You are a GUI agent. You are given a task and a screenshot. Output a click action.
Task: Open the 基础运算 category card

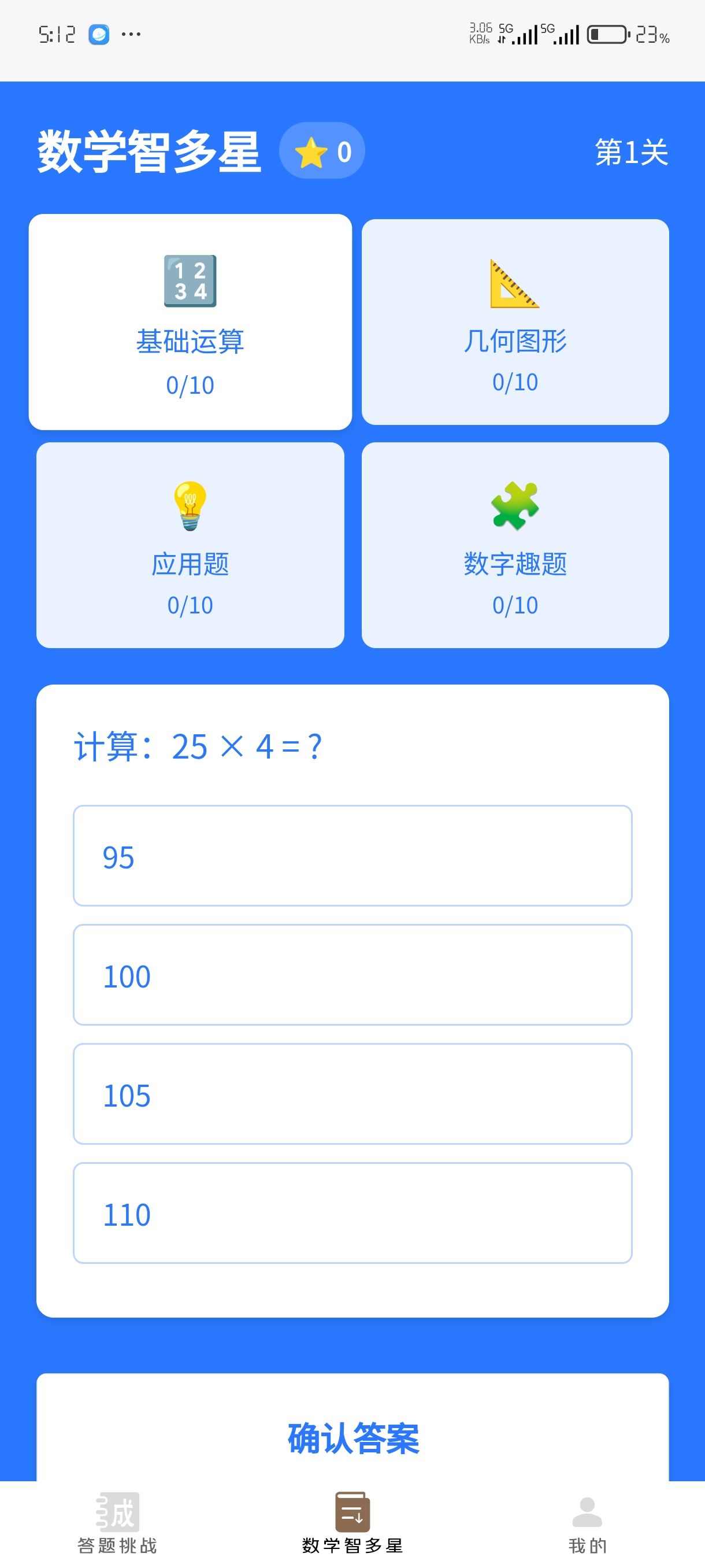(x=190, y=321)
